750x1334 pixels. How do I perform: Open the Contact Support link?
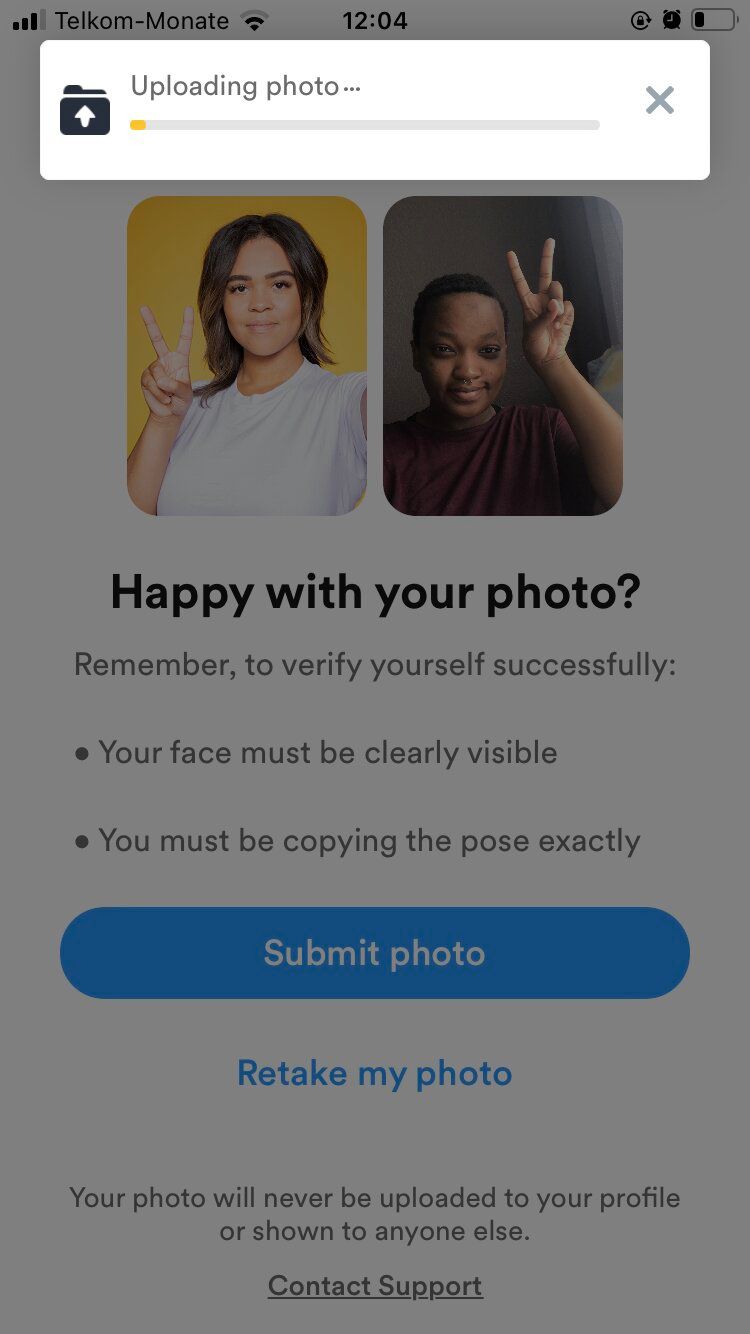coord(374,1285)
